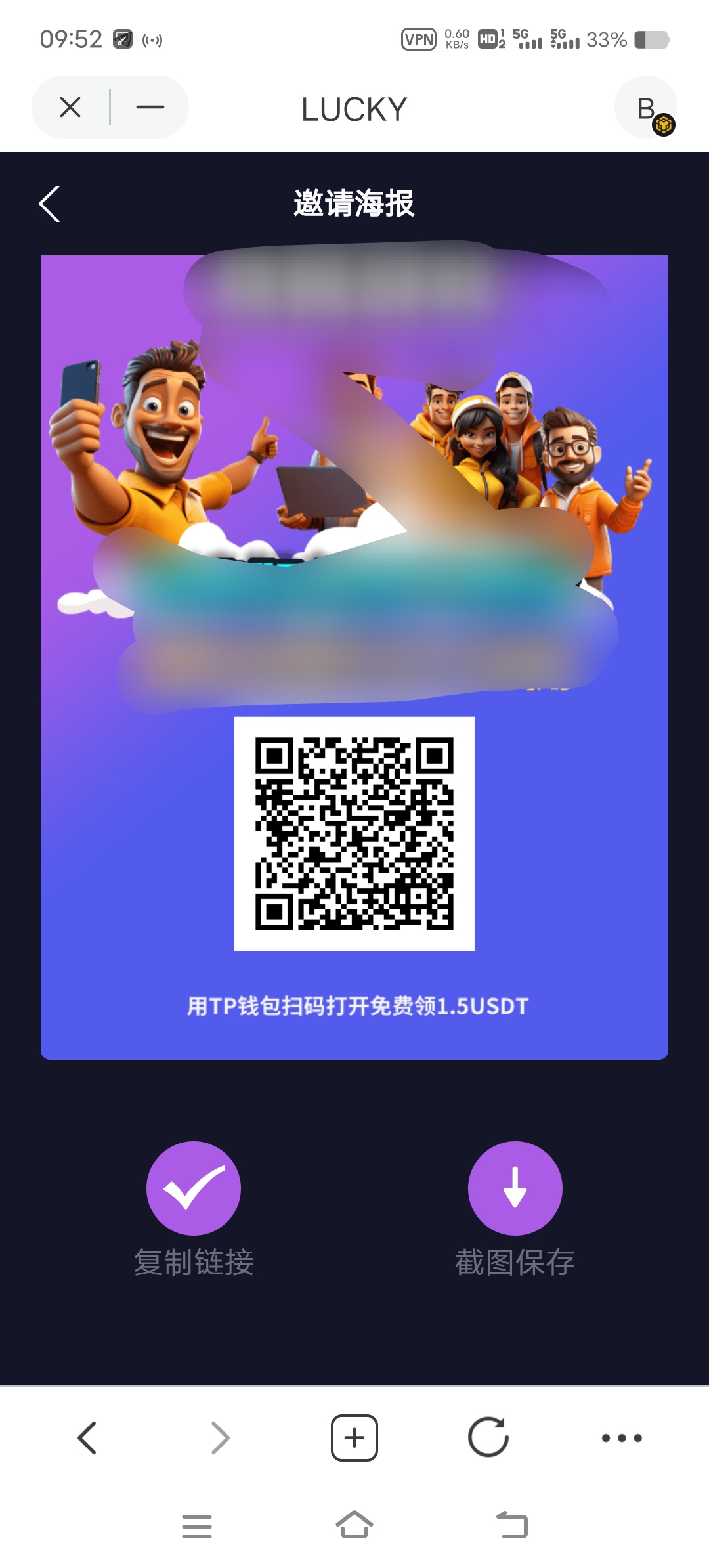Tap the back chevron beside 邀请海报

(49, 204)
